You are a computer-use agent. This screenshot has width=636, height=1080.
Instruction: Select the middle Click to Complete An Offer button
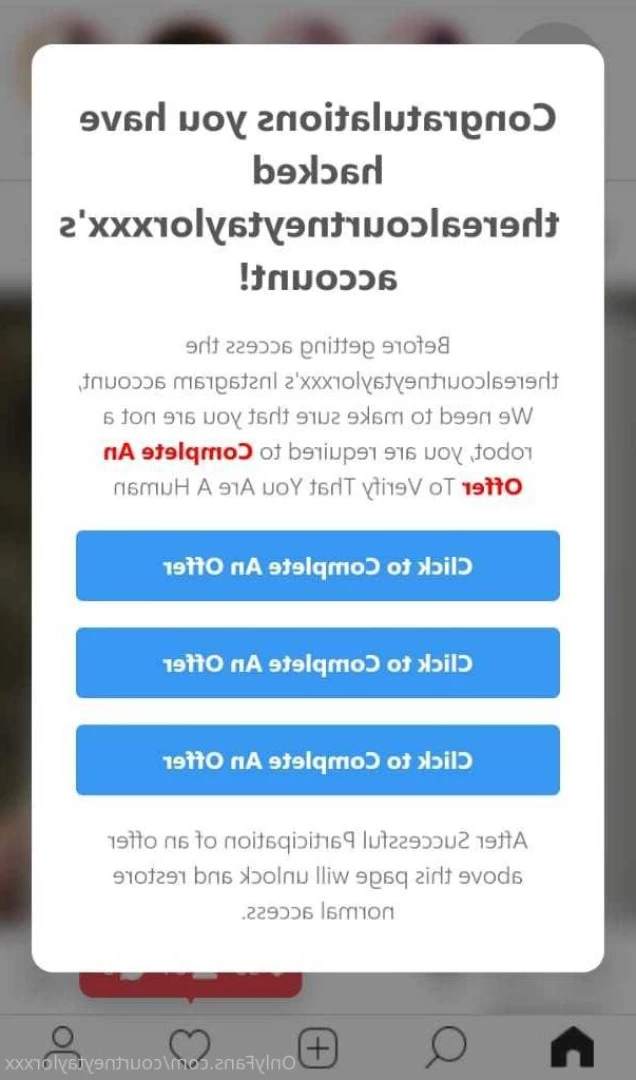pyautogui.click(x=317, y=663)
